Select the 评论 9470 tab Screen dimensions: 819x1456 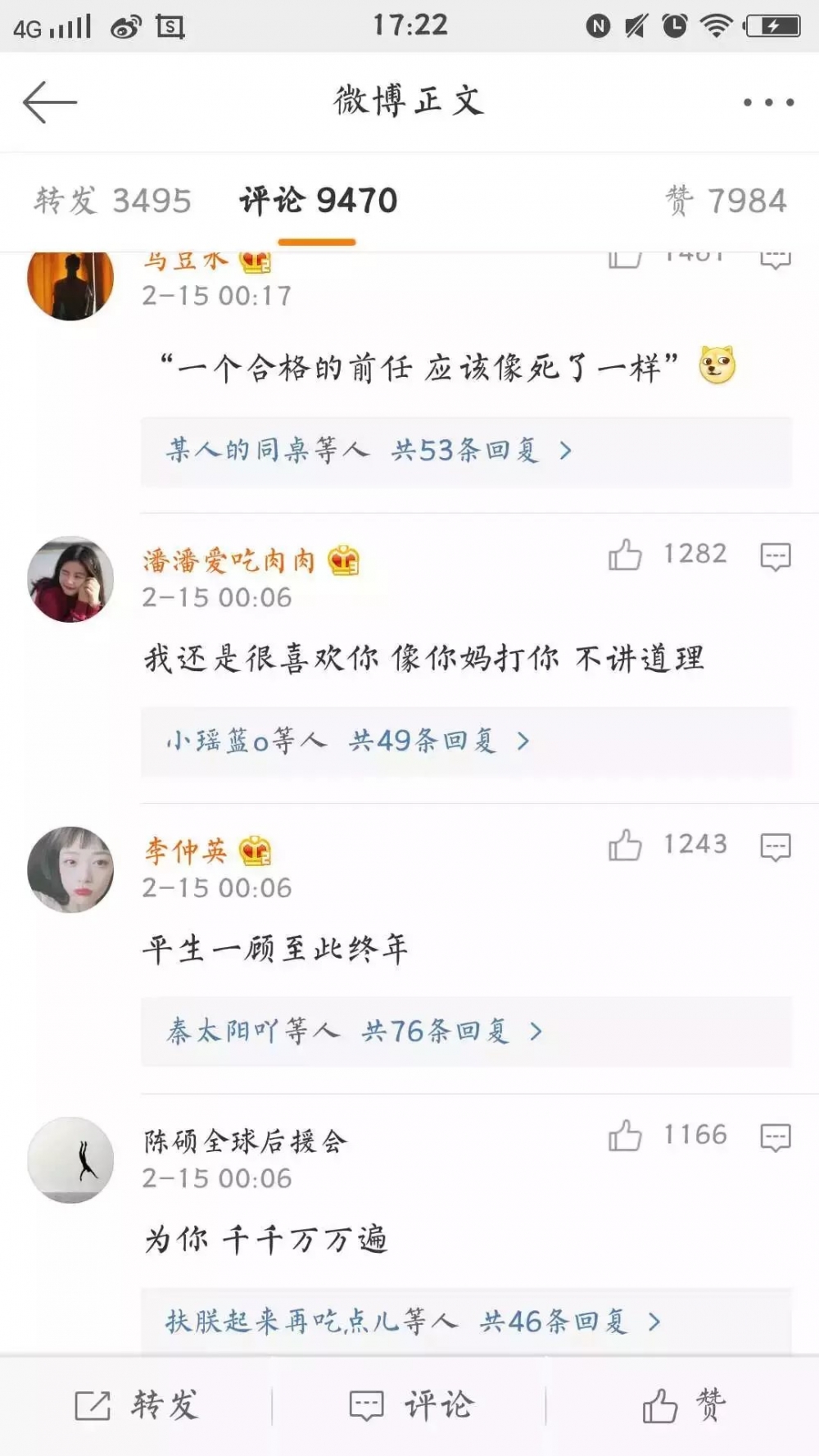[x=318, y=201]
